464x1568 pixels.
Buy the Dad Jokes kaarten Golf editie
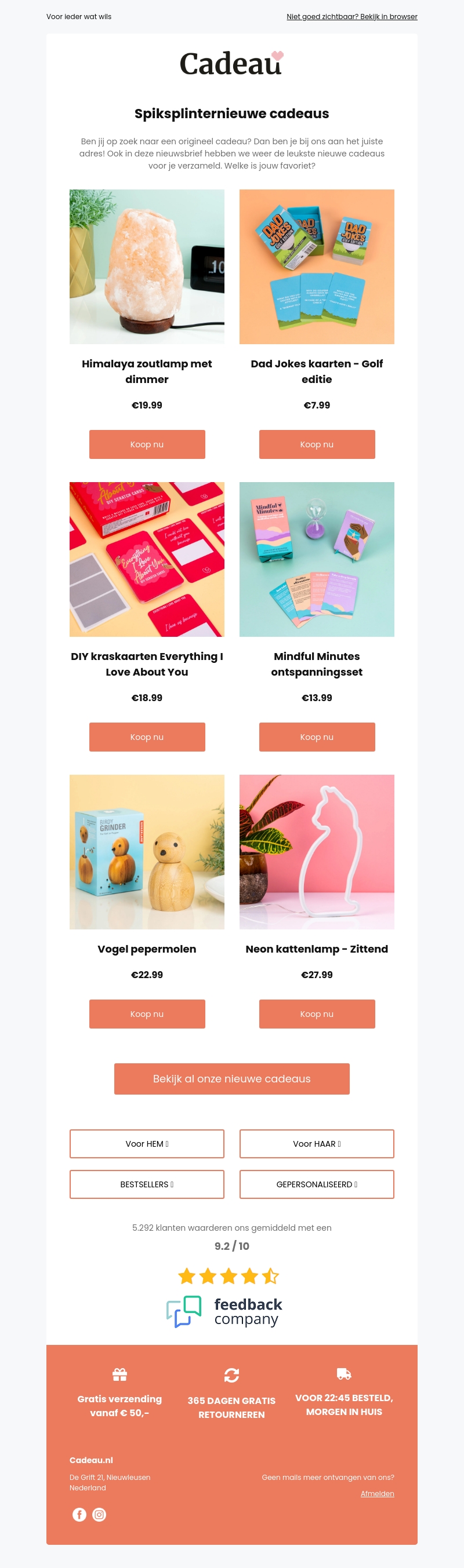[317, 444]
